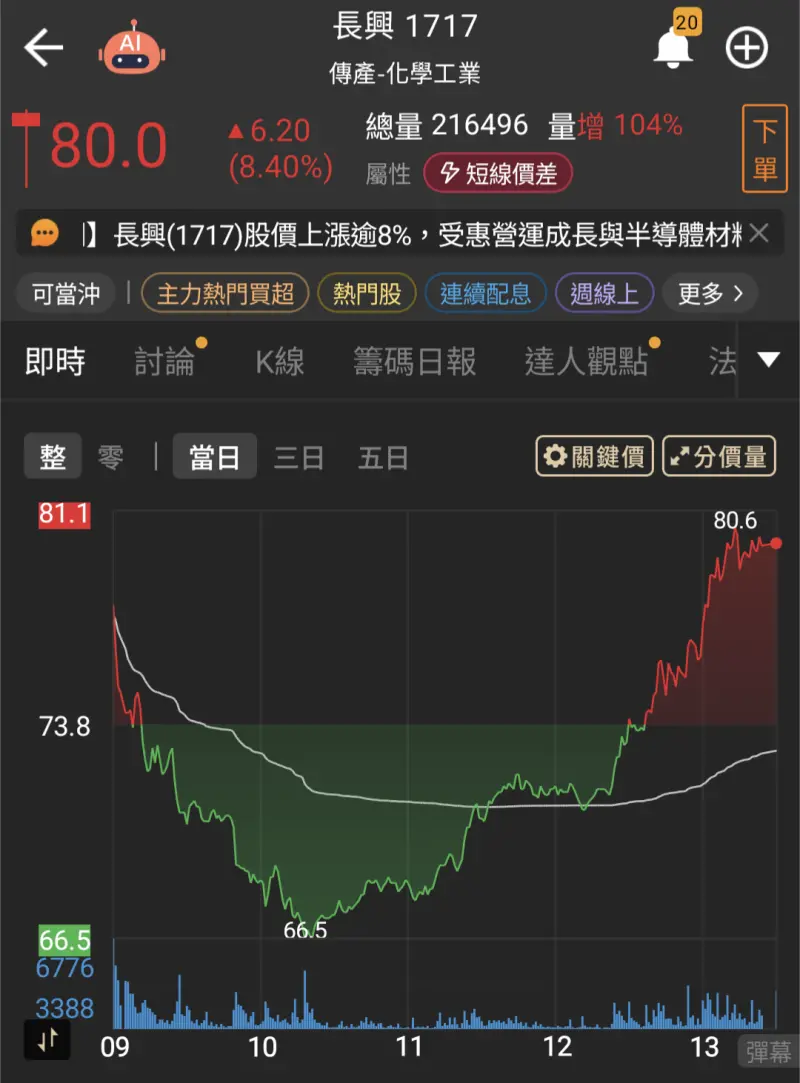Screen dimensions: 800x1083
Task: Go back using the top-left arrow
Action: pyautogui.click(x=43, y=47)
